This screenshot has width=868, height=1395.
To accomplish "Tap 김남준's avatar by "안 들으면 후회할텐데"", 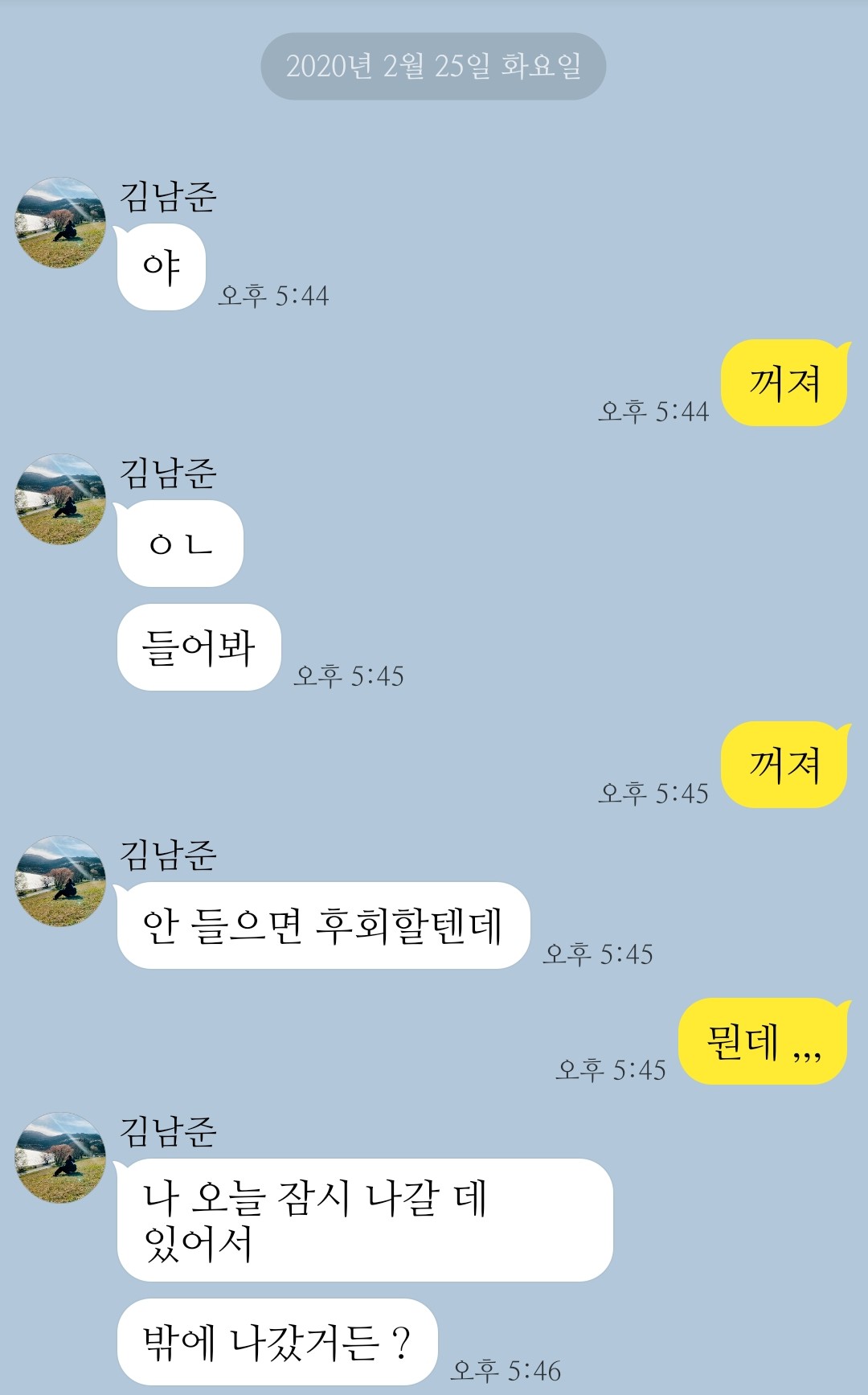I will (60, 881).
